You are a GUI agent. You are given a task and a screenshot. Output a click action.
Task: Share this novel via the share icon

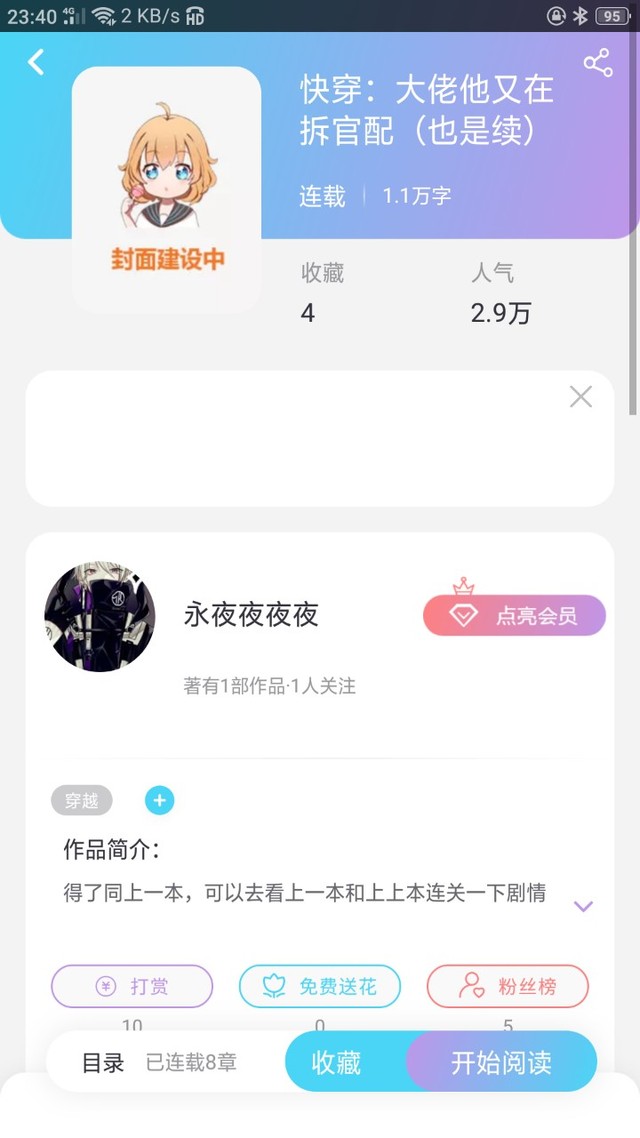(x=598, y=63)
